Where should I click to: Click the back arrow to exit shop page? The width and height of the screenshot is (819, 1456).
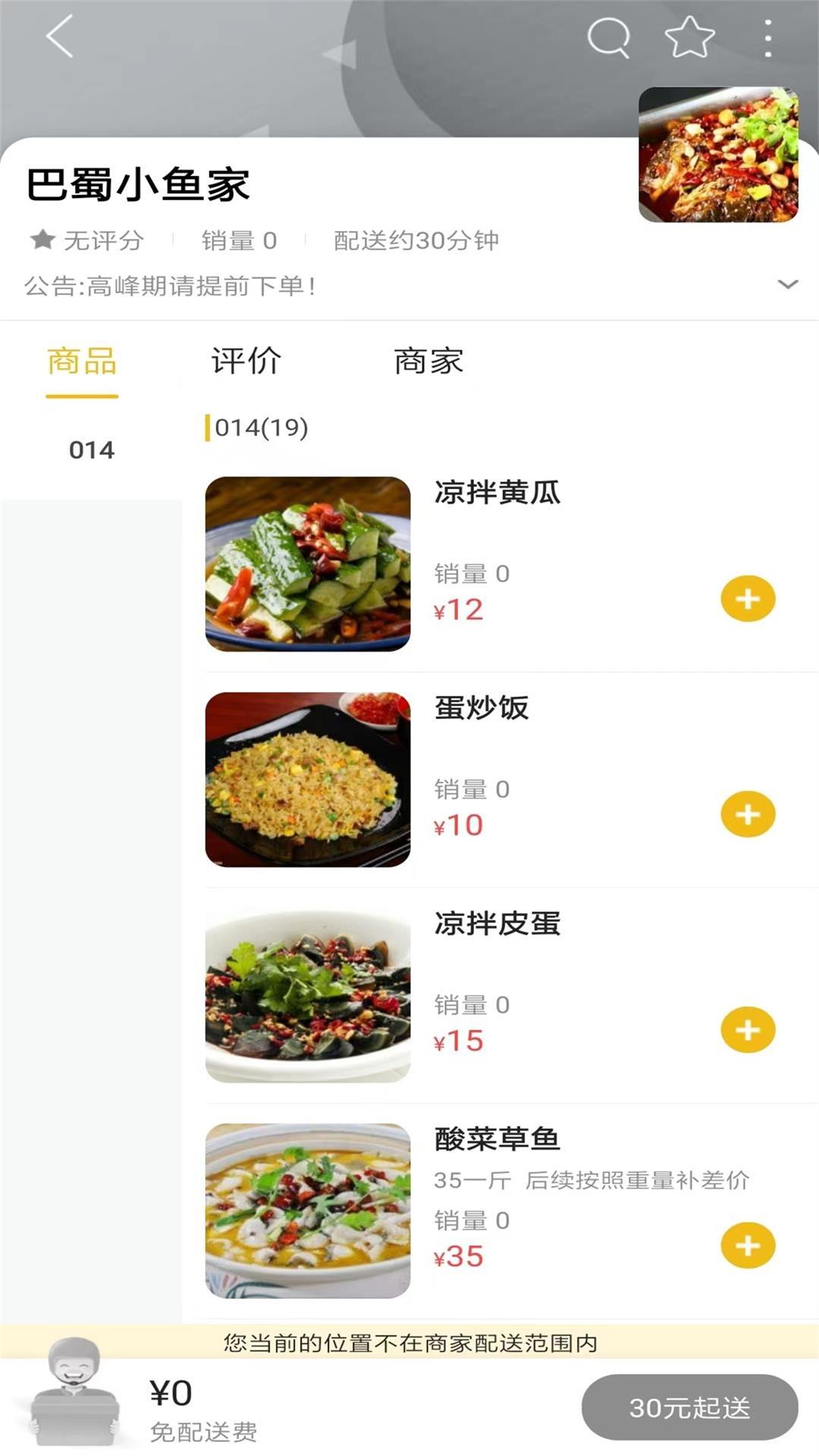(x=57, y=34)
